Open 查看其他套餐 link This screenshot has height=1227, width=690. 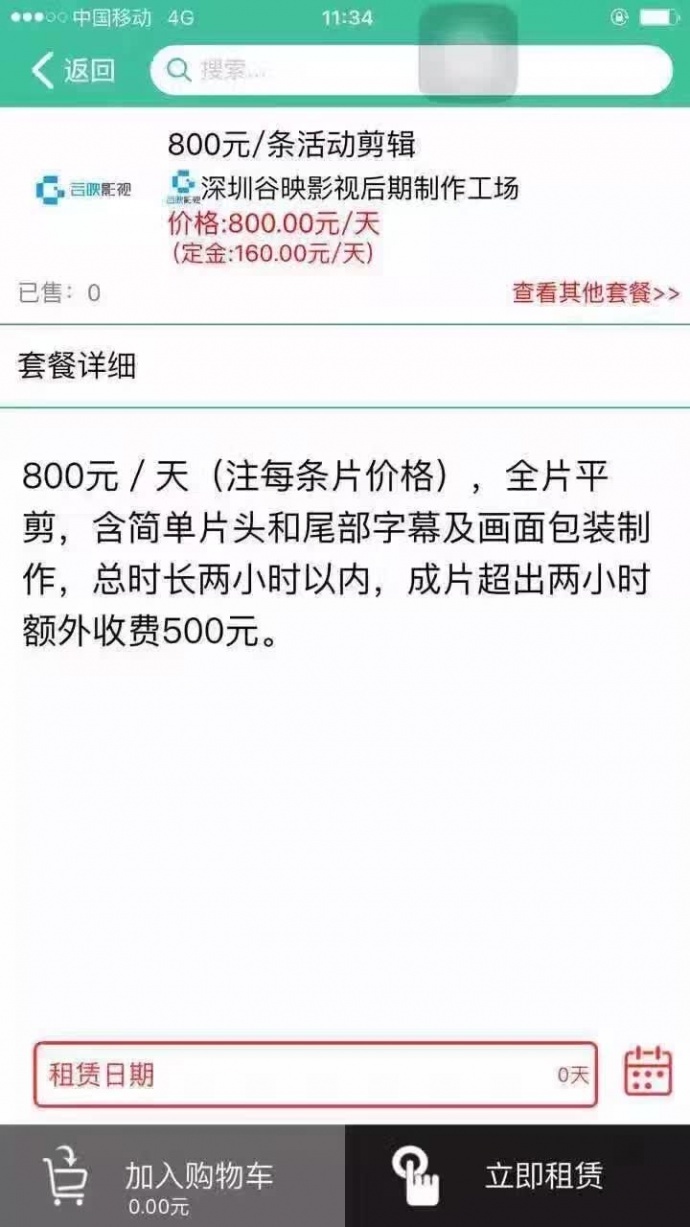[x=595, y=292]
